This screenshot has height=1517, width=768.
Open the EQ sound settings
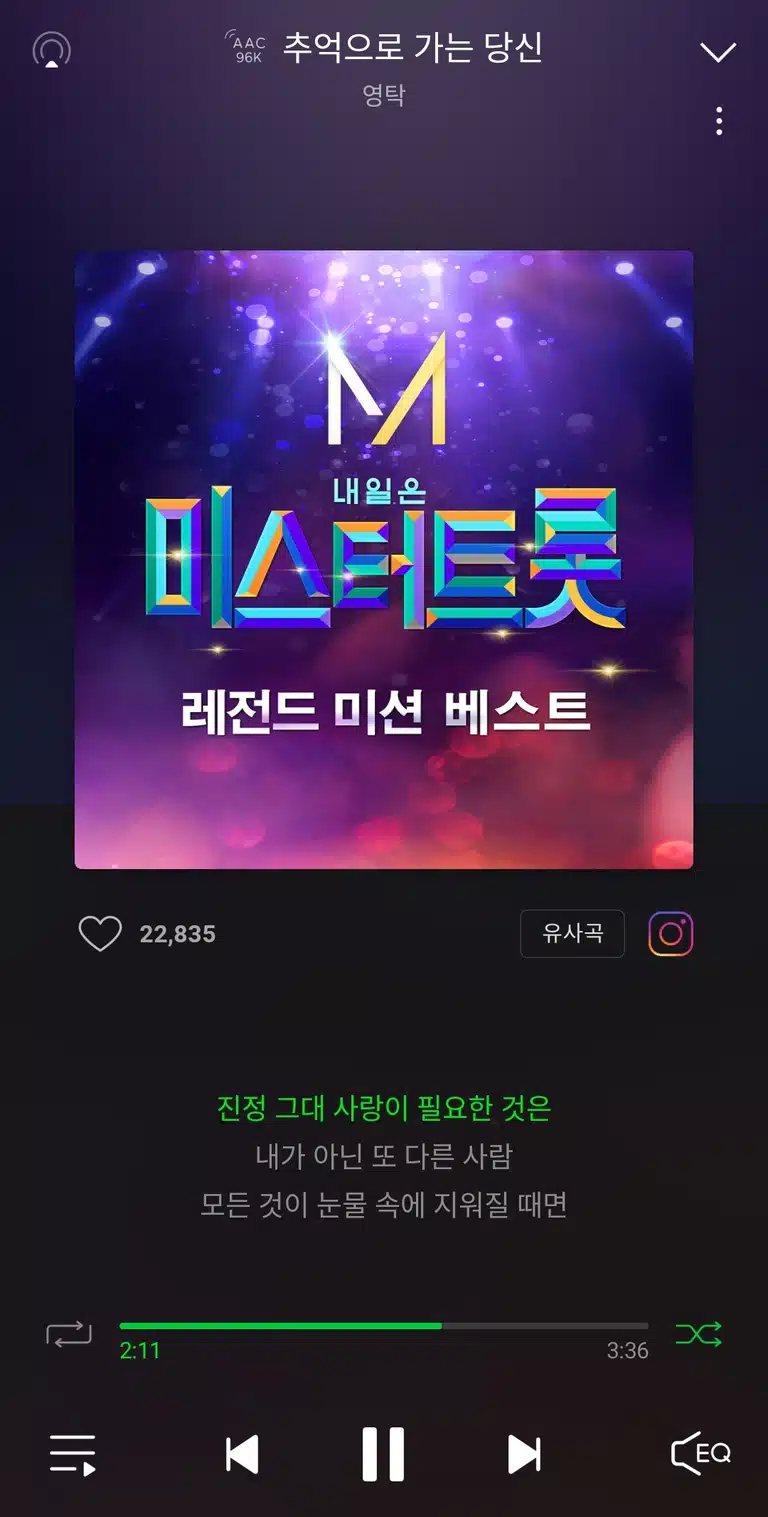[700, 1454]
